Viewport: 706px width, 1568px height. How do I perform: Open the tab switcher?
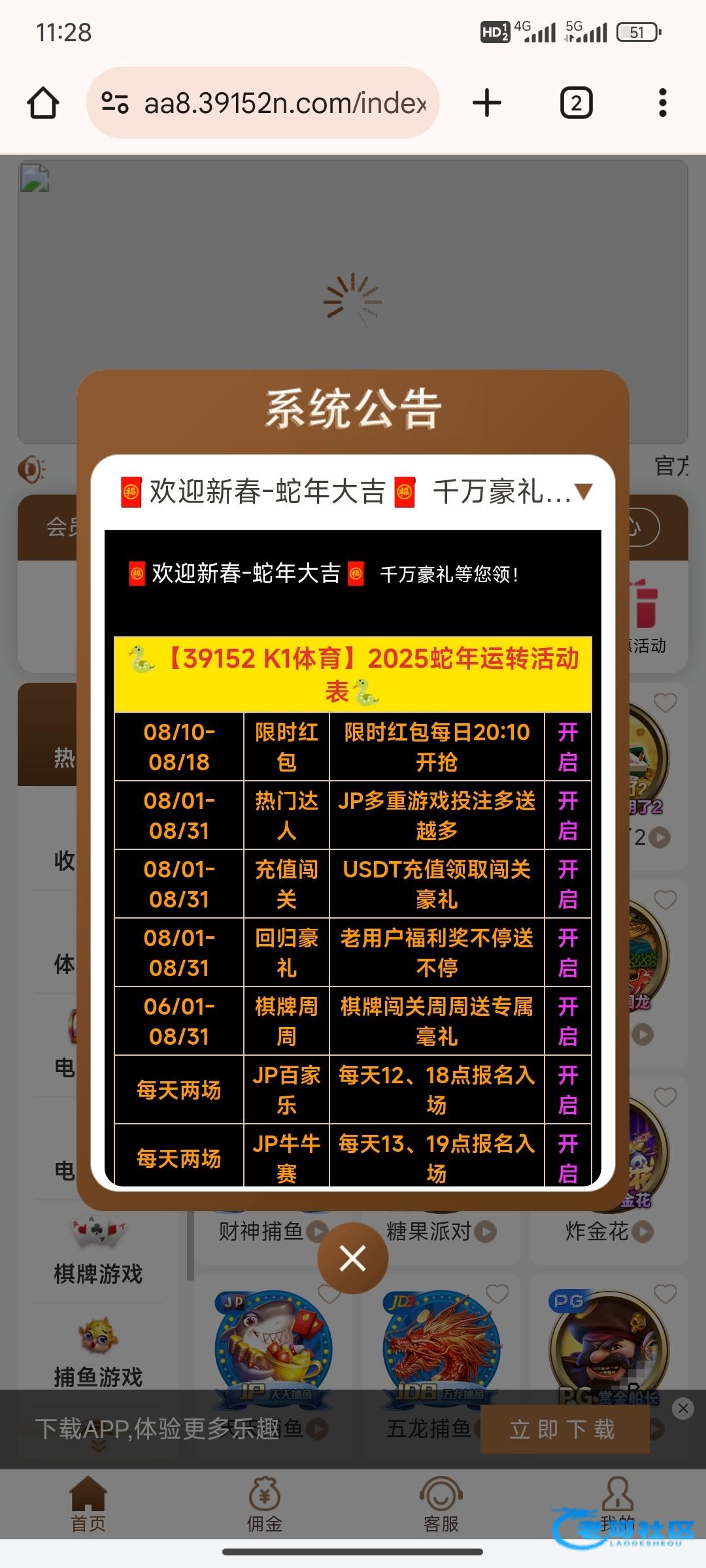(576, 103)
